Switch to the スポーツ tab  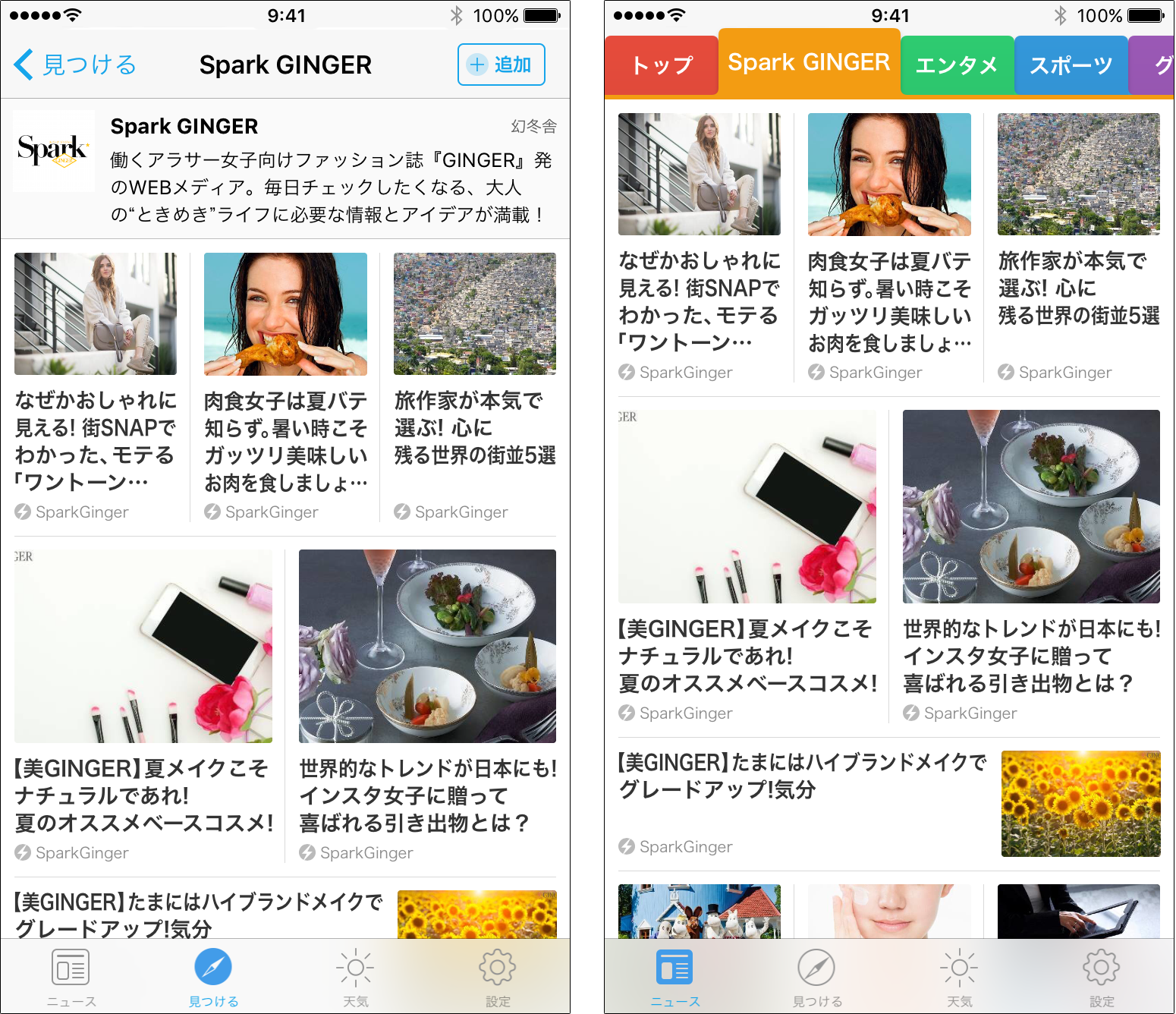1071,66
